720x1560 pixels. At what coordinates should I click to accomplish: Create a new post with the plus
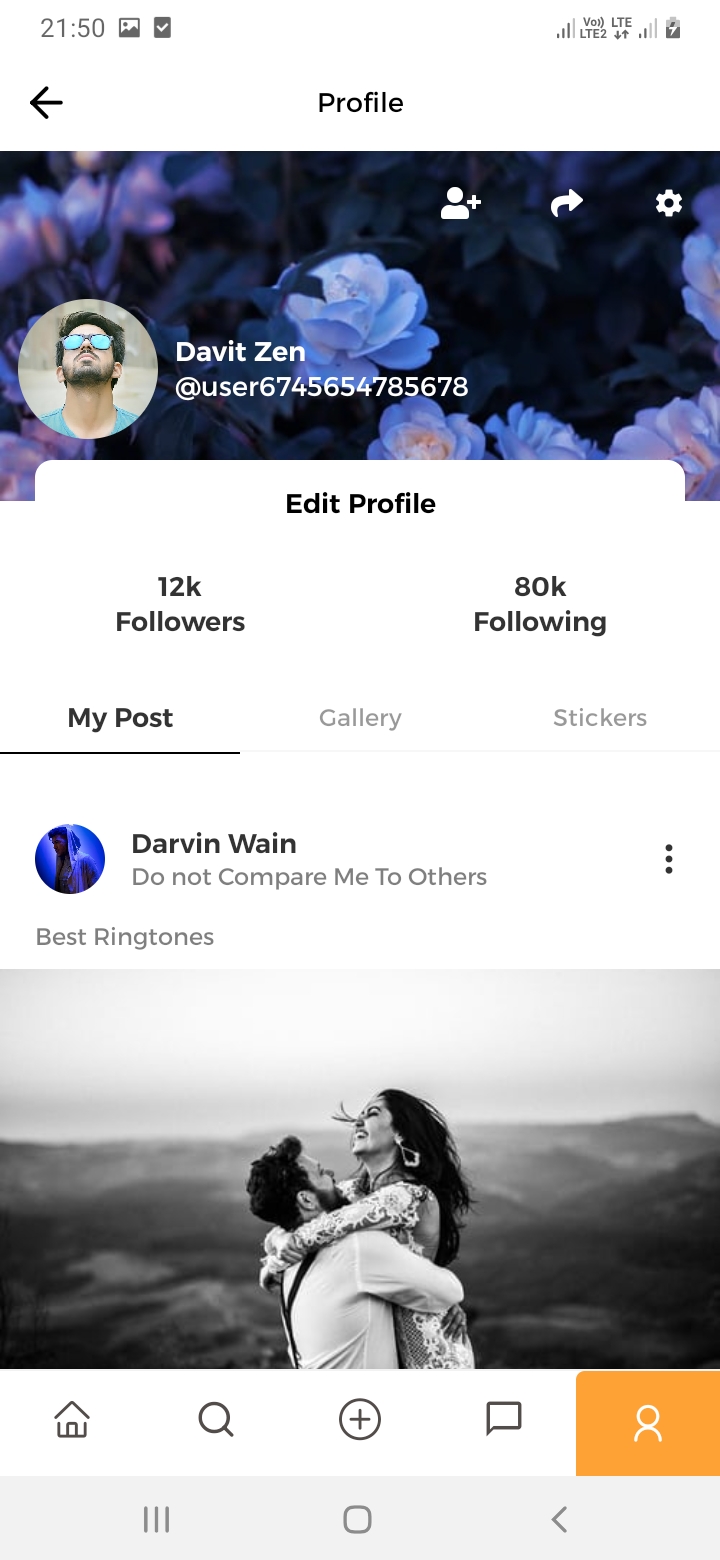click(360, 1419)
